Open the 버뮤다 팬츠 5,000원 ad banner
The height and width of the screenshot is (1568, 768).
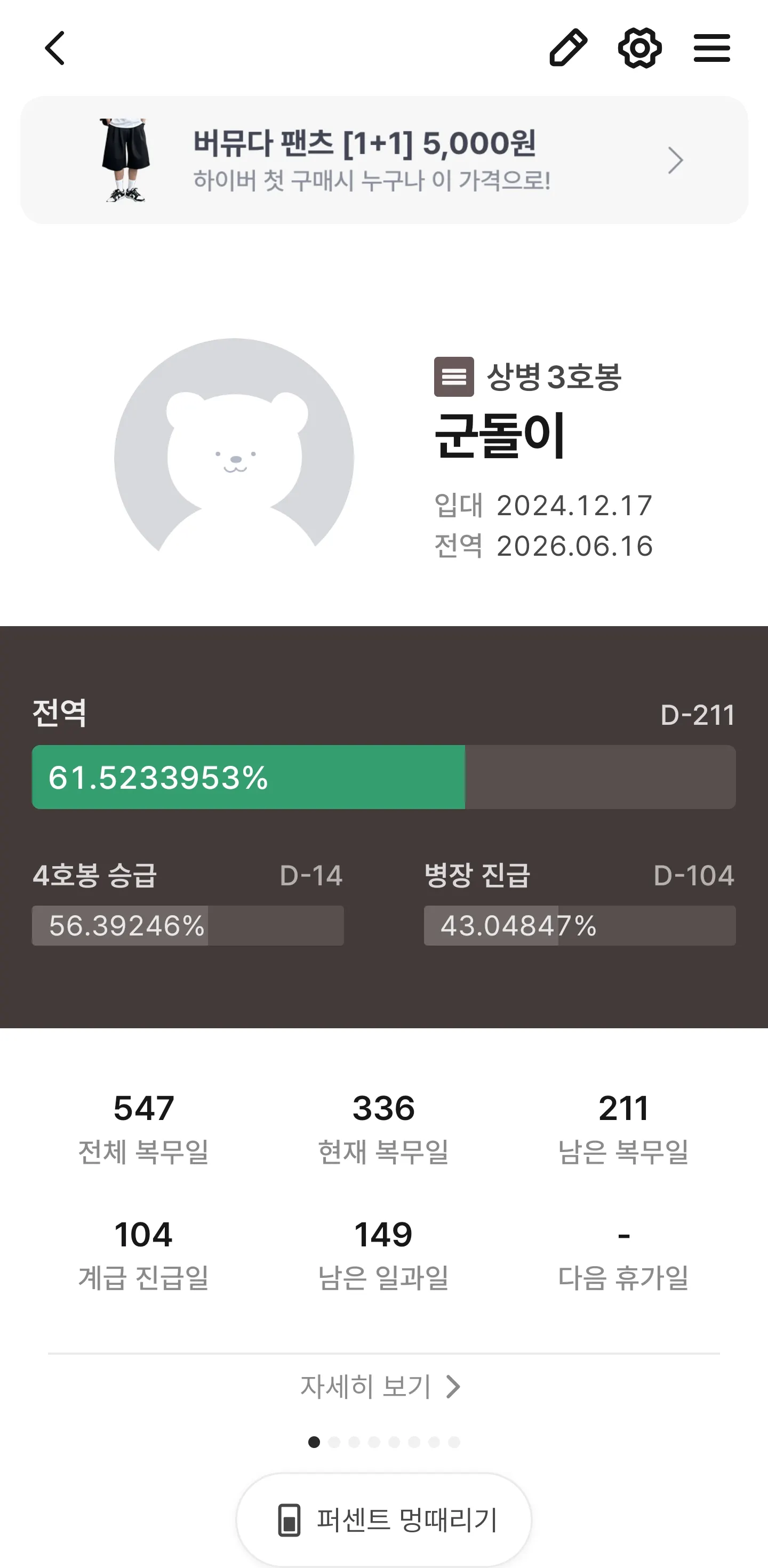(384, 160)
